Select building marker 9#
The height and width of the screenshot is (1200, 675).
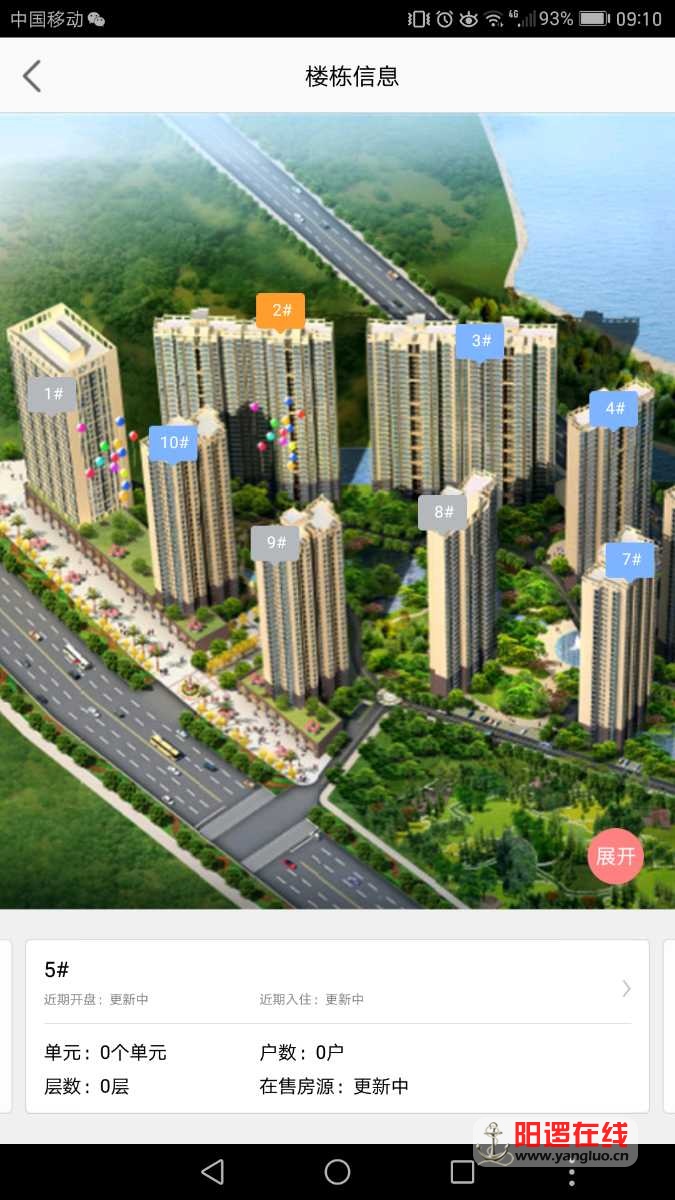[x=276, y=542]
